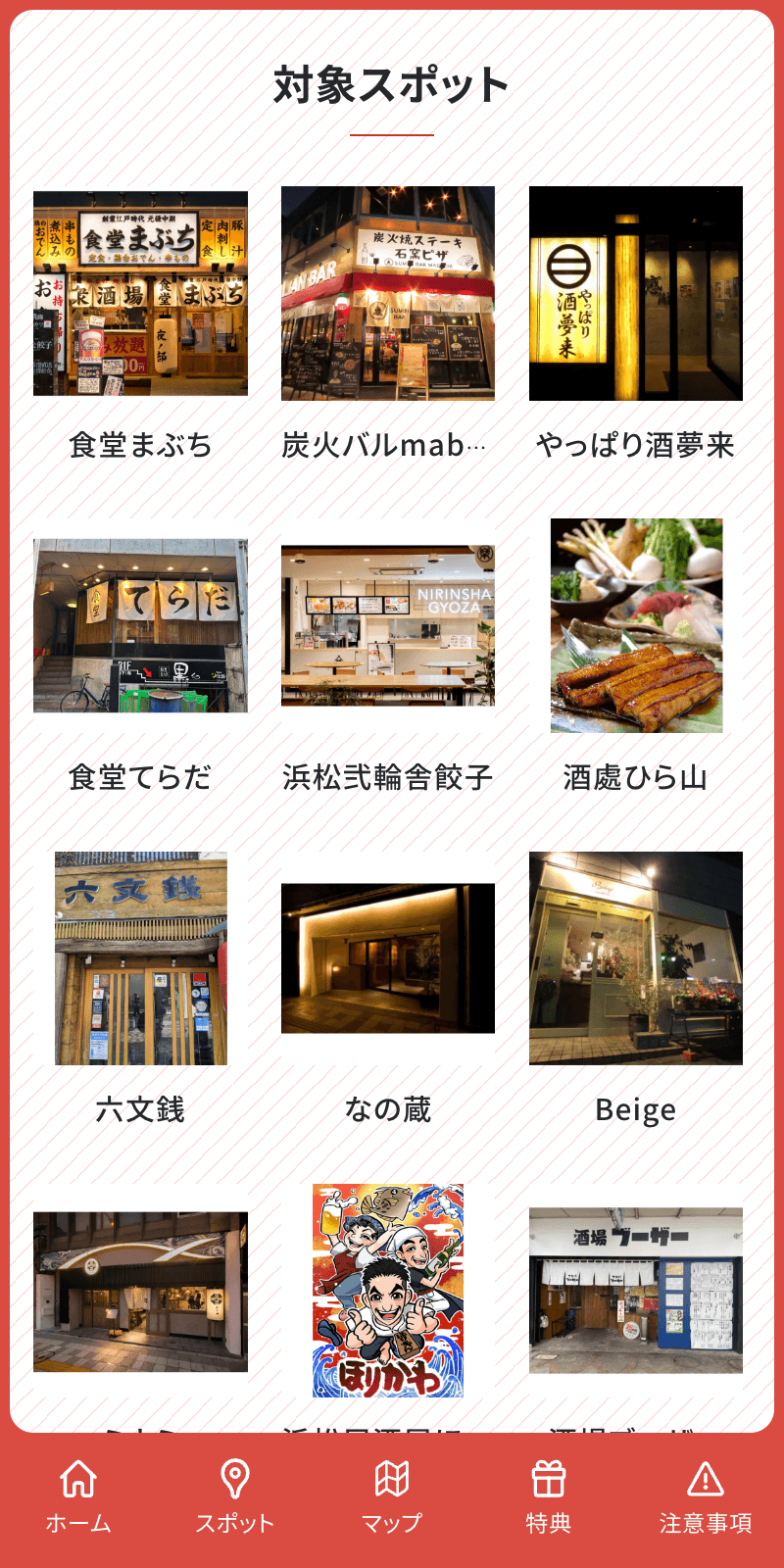
Task: Tap the 浜松弐輪舎餃子 label text
Action: point(389,777)
